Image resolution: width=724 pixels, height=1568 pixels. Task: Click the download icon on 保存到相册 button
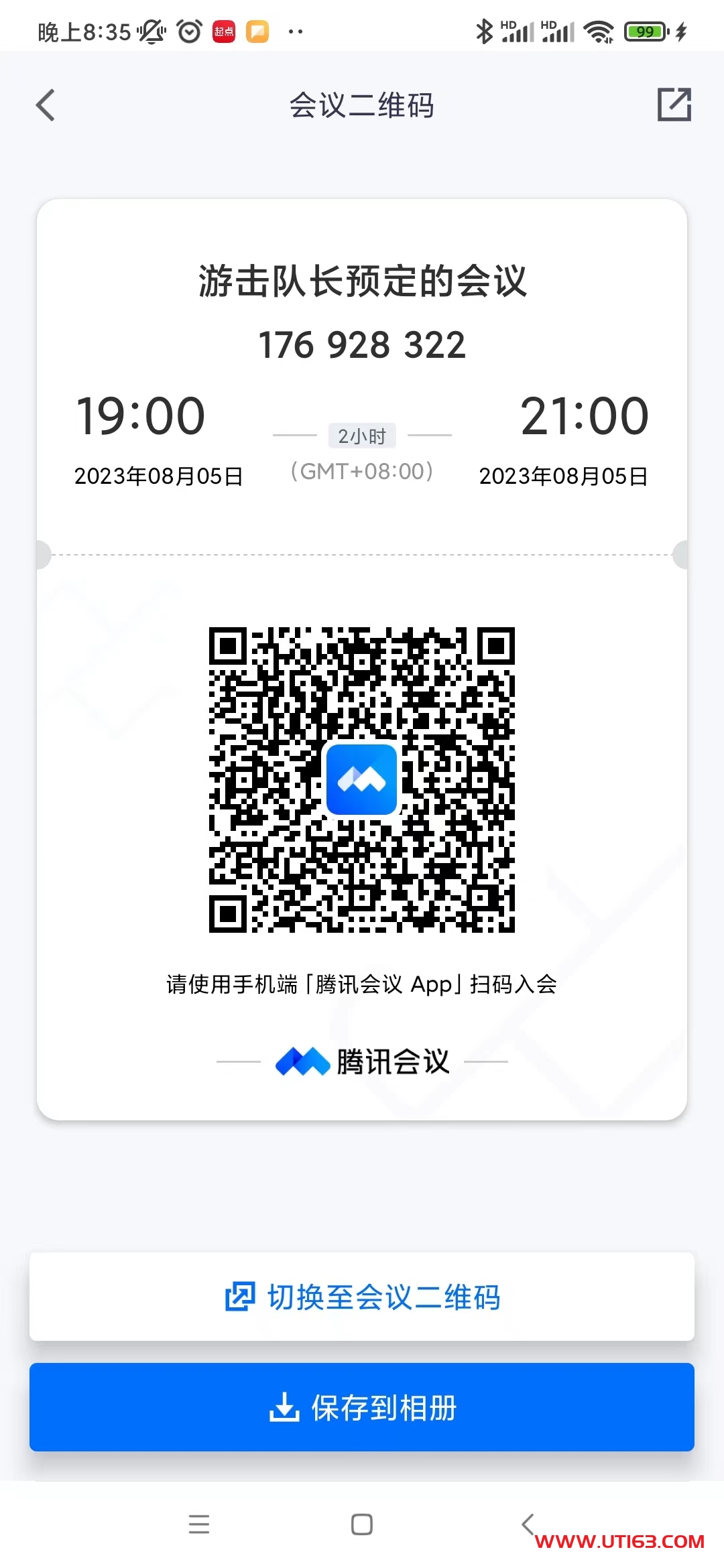284,1408
